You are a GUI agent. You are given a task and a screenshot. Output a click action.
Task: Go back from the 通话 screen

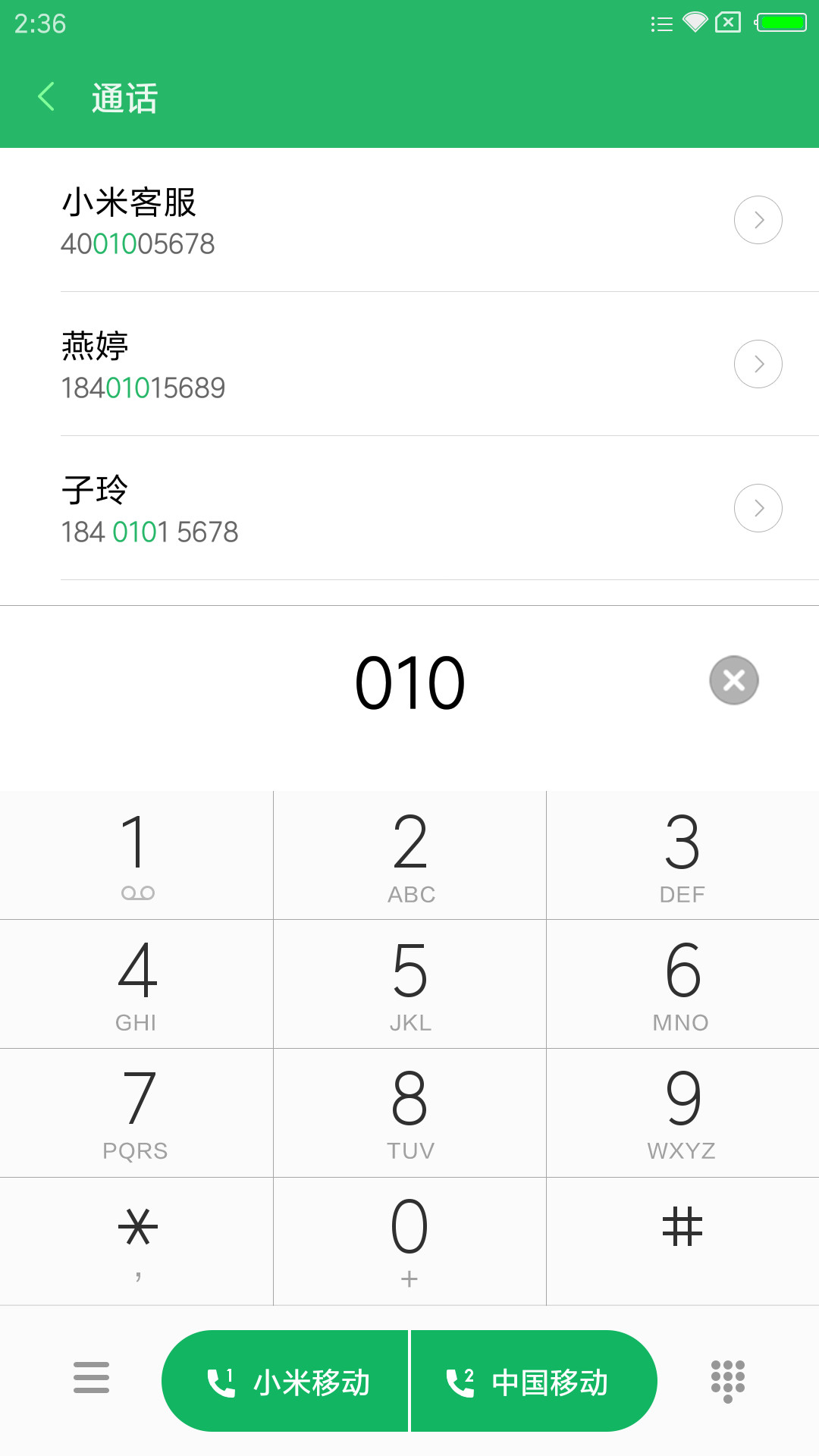[46, 97]
